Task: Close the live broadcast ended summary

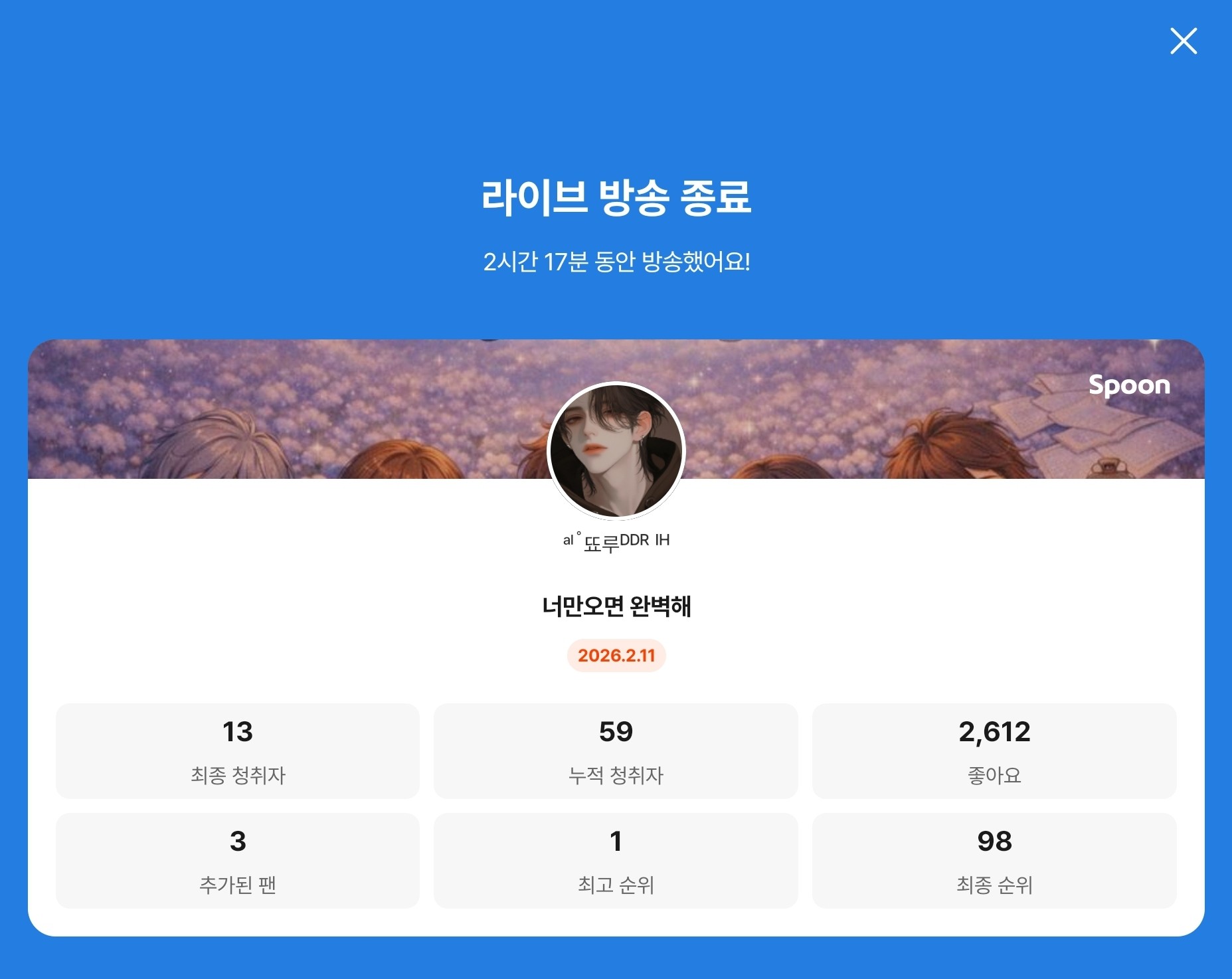Action: 1183,41
